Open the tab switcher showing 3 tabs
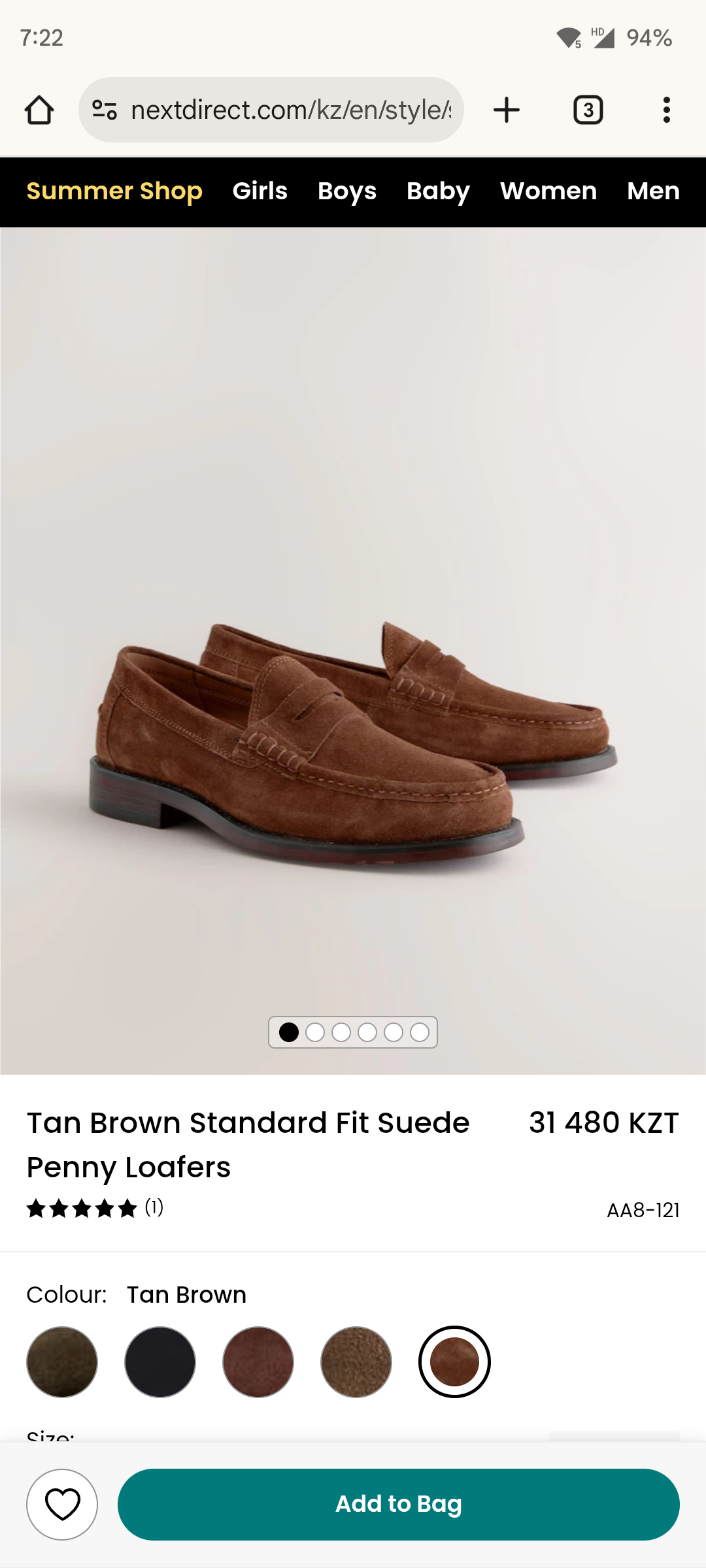 [588, 110]
